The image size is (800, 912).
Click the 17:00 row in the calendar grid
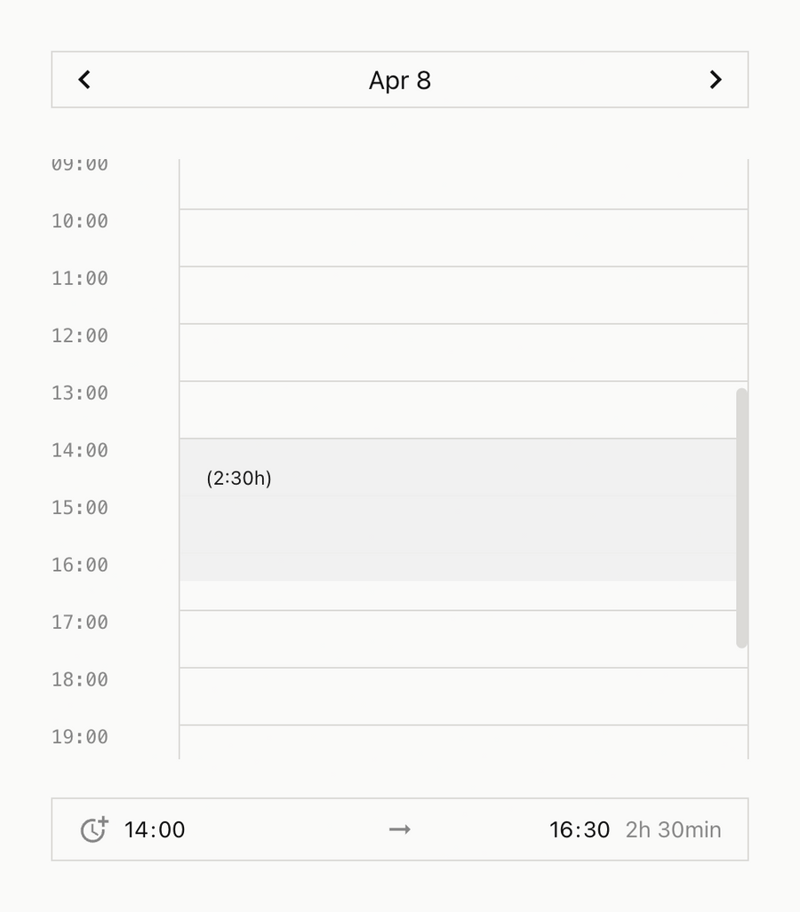pos(450,640)
